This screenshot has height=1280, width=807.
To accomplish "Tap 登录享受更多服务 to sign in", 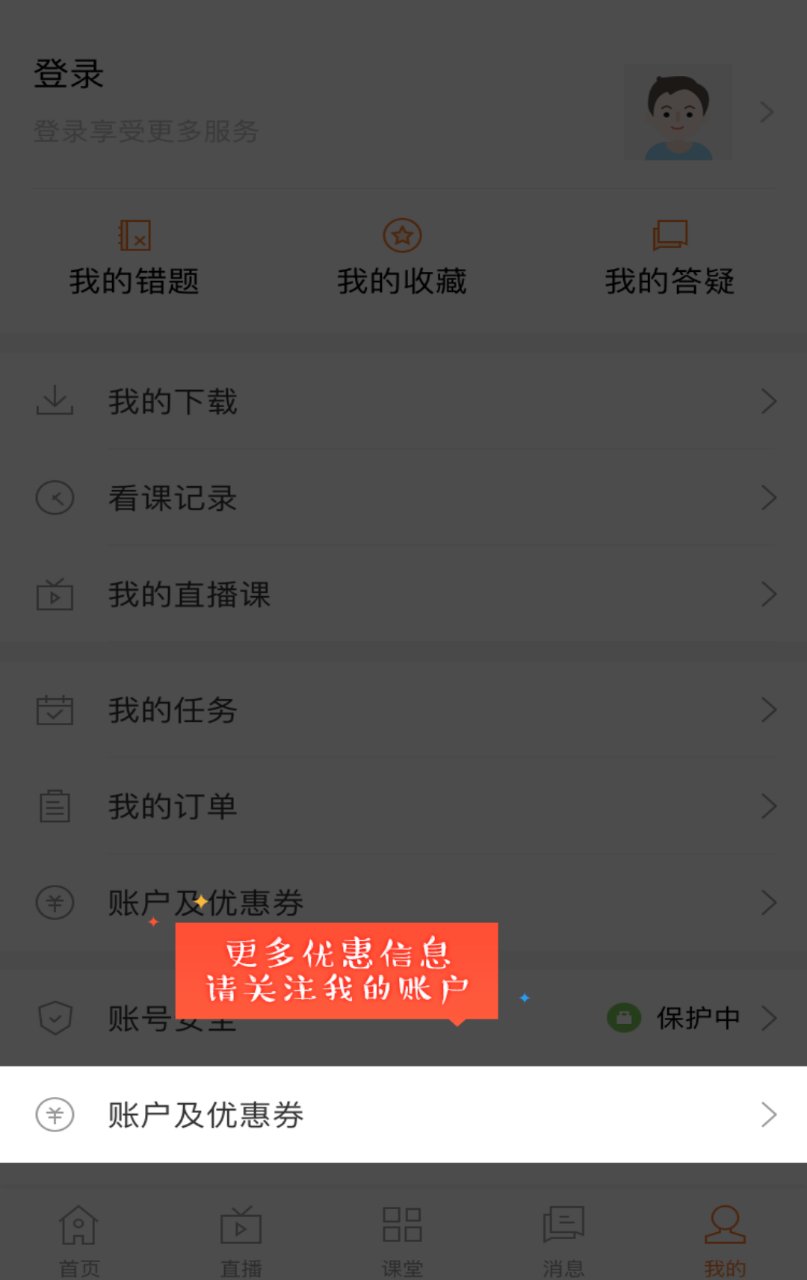I will pos(146,131).
